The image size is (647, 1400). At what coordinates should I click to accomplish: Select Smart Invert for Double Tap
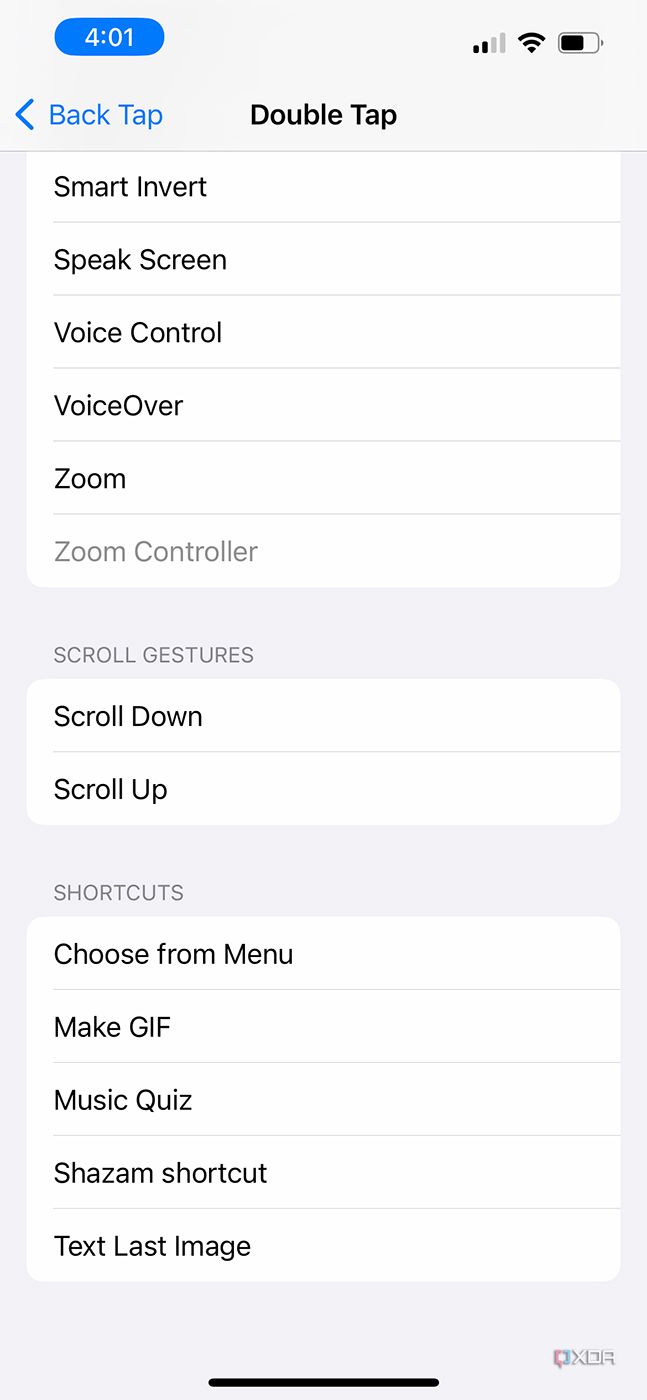tap(323, 187)
